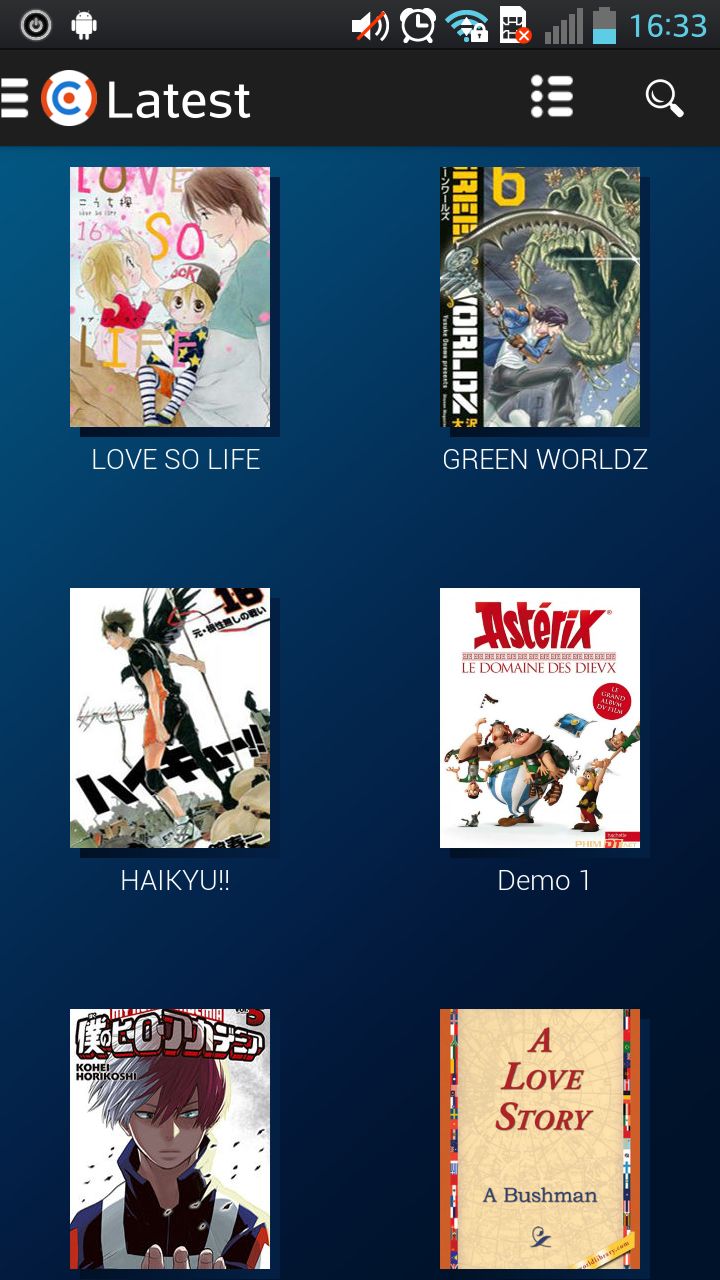Open the LOVE SO LIFE comic

(x=170, y=297)
